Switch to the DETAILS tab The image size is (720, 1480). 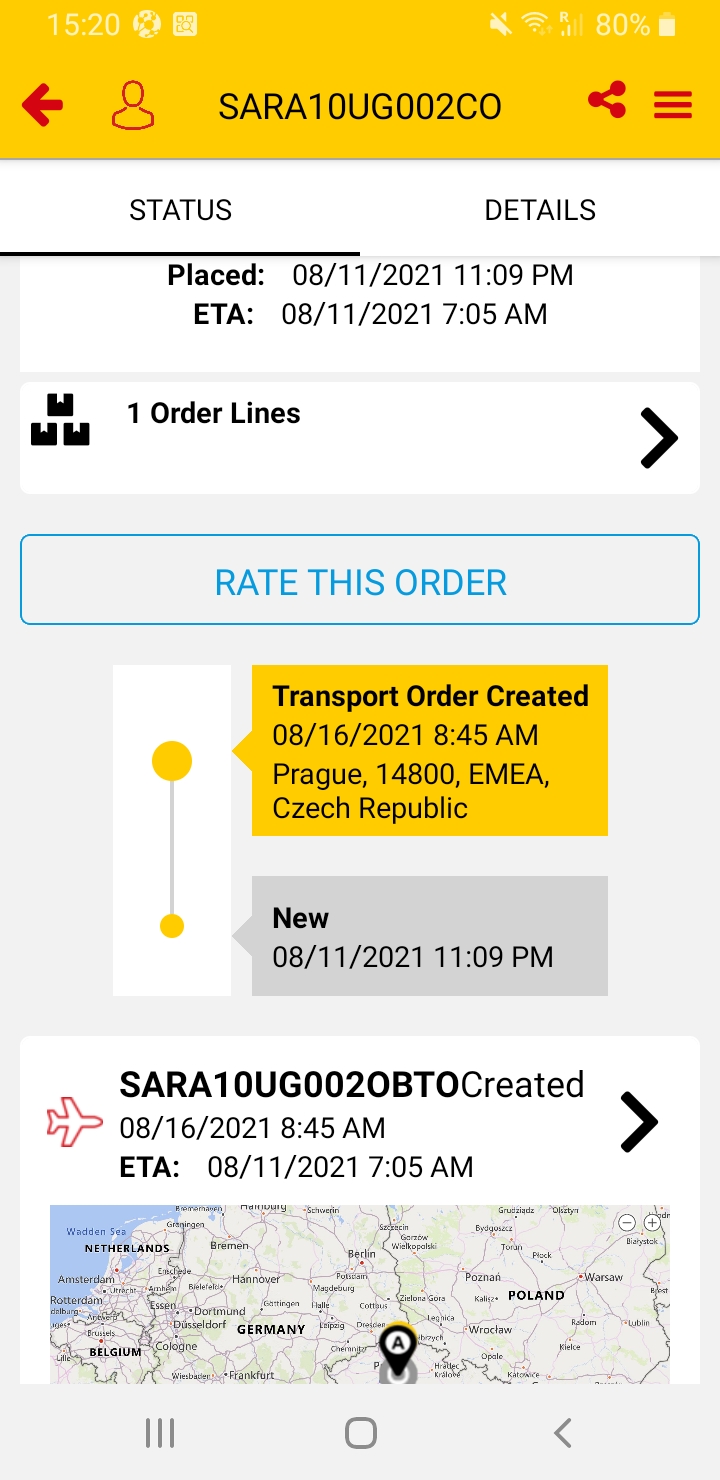(x=540, y=210)
